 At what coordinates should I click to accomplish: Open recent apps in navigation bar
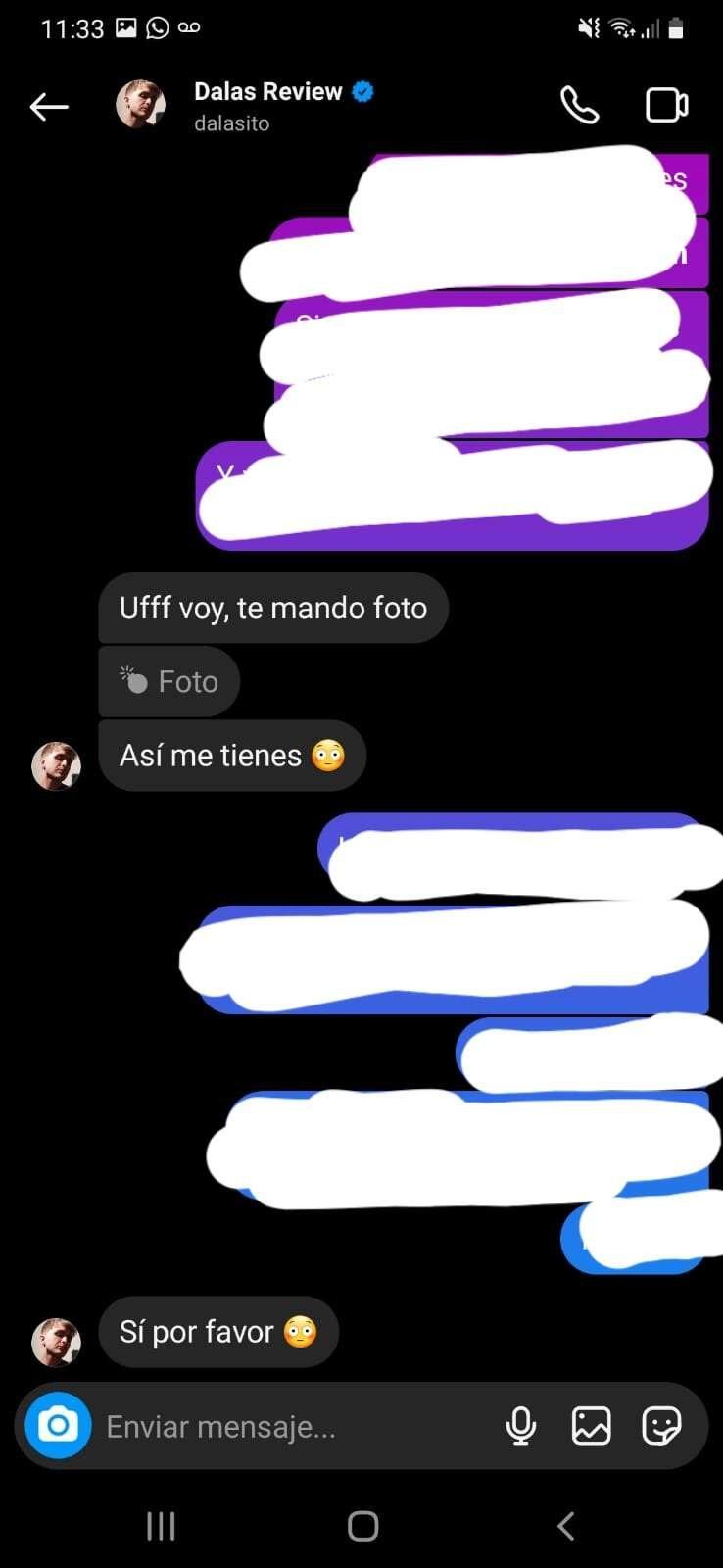161,1526
